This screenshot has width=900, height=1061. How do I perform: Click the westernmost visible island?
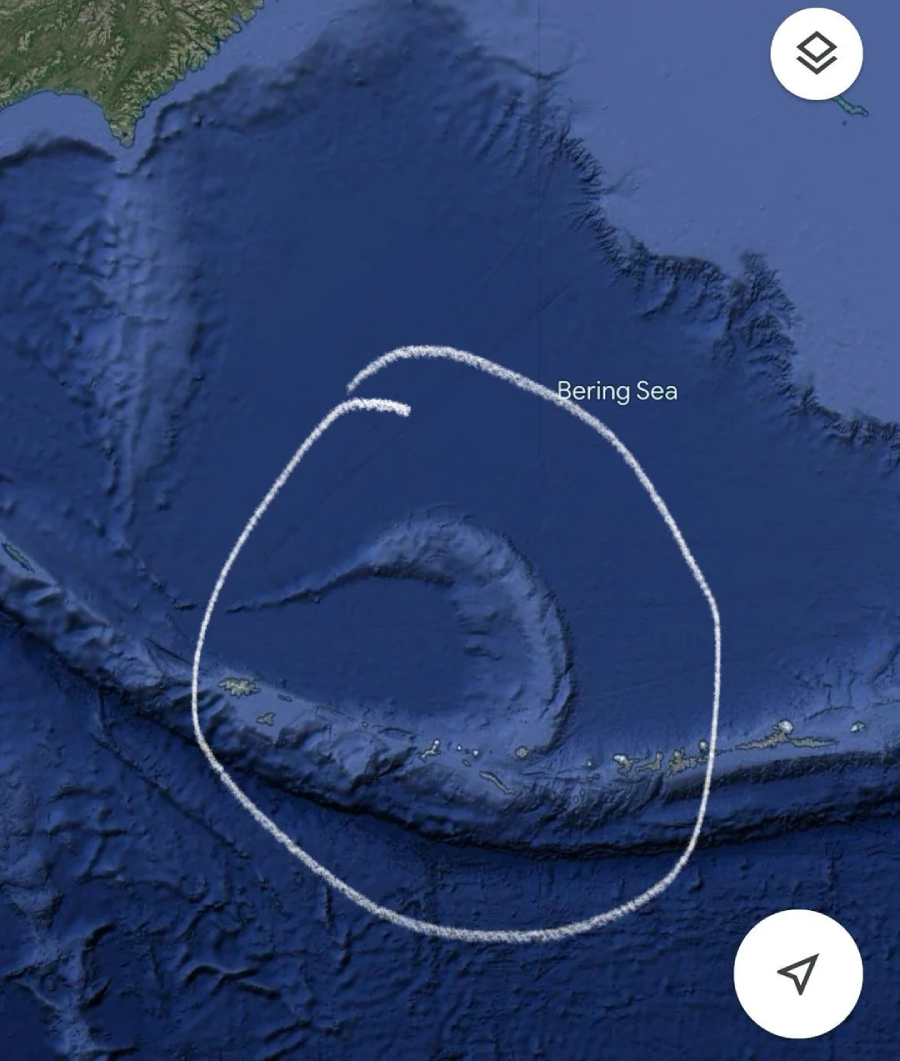[237, 688]
